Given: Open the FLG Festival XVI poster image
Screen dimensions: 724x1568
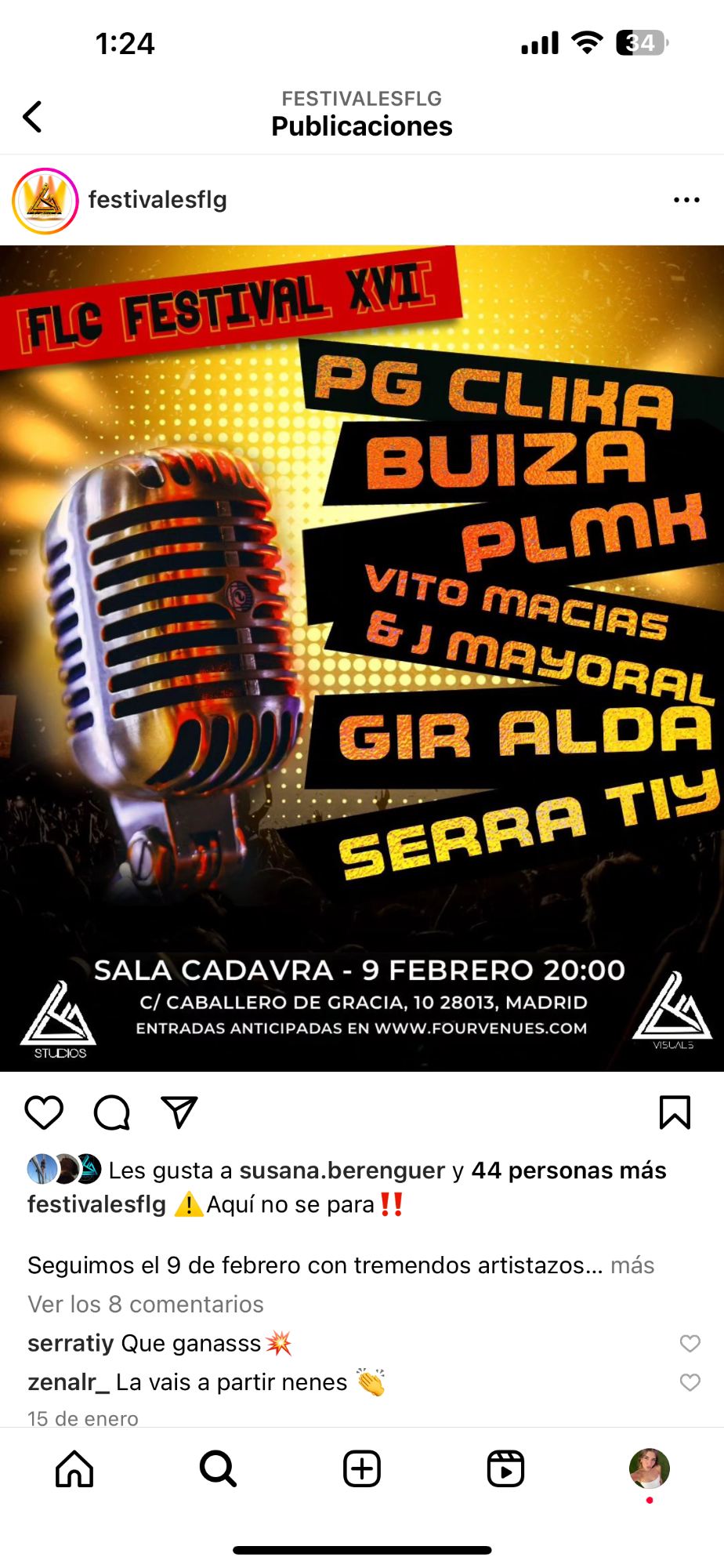Looking at the screenshot, I should [x=362, y=659].
